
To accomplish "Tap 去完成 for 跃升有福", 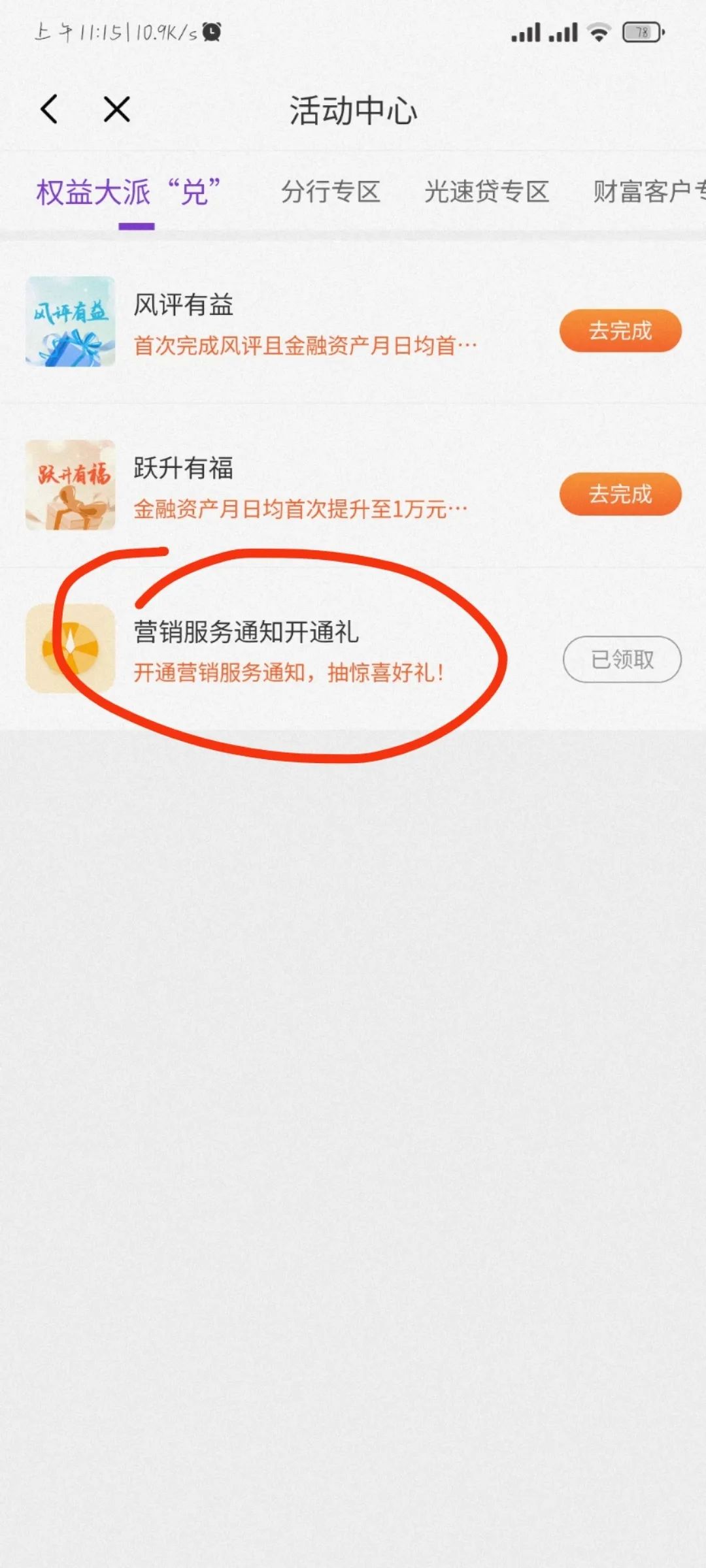I will pyautogui.click(x=620, y=494).
